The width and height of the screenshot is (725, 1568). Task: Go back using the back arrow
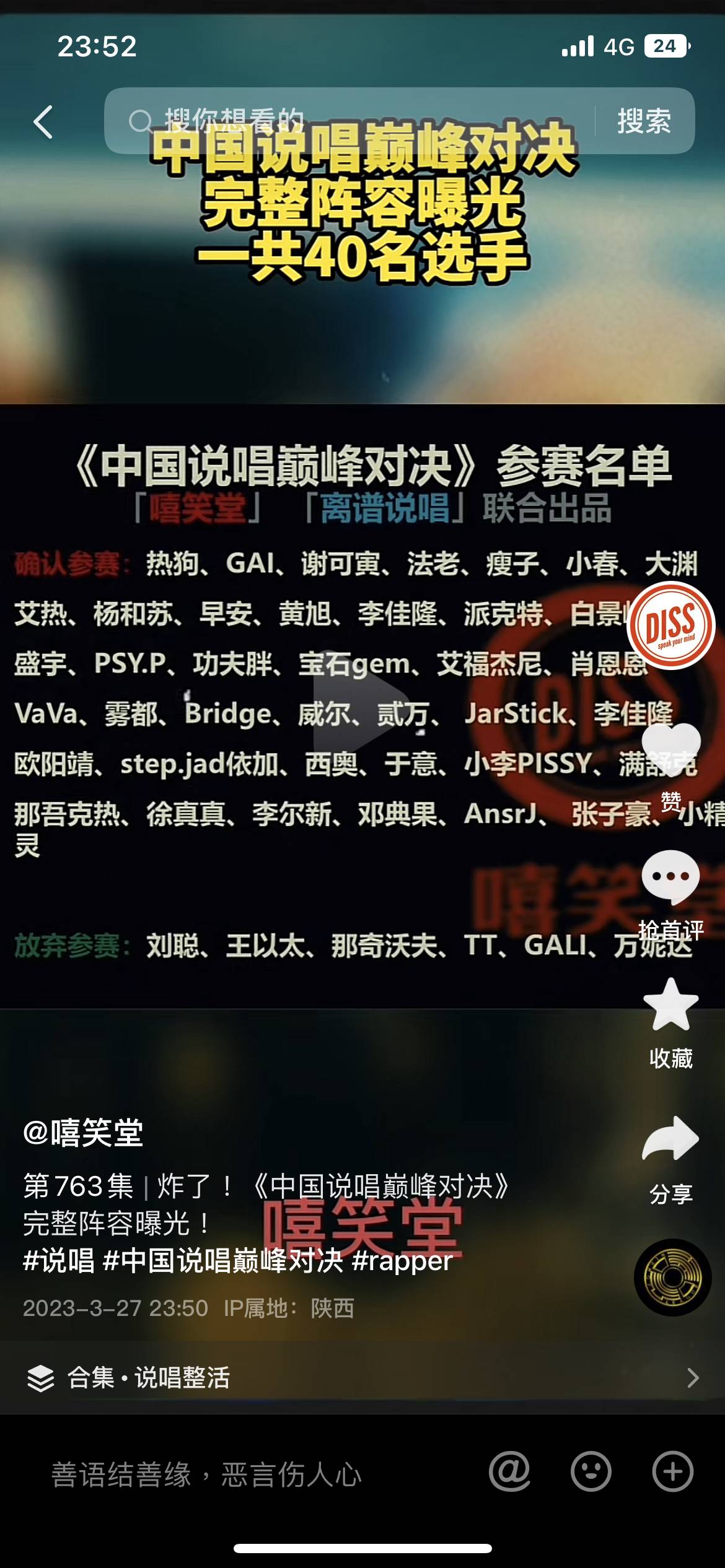coord(43,121)
